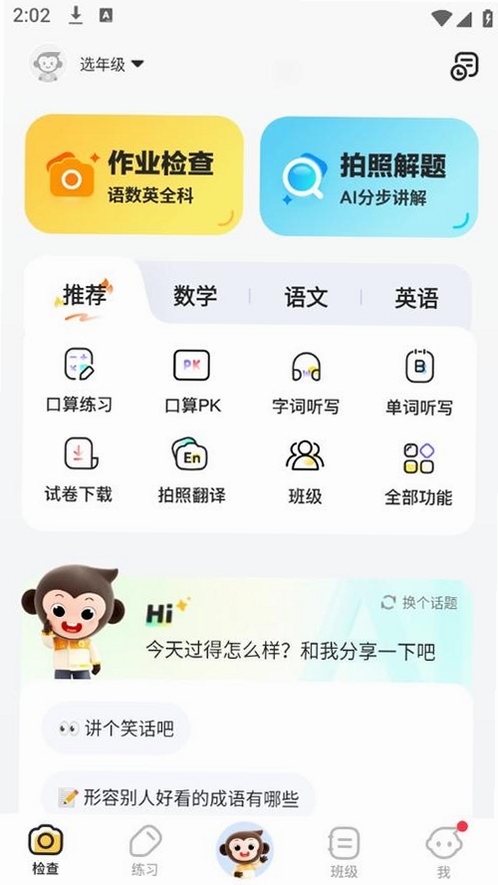
Task: Open 作业检查 homework check card
Action: [x=134, y=176]
